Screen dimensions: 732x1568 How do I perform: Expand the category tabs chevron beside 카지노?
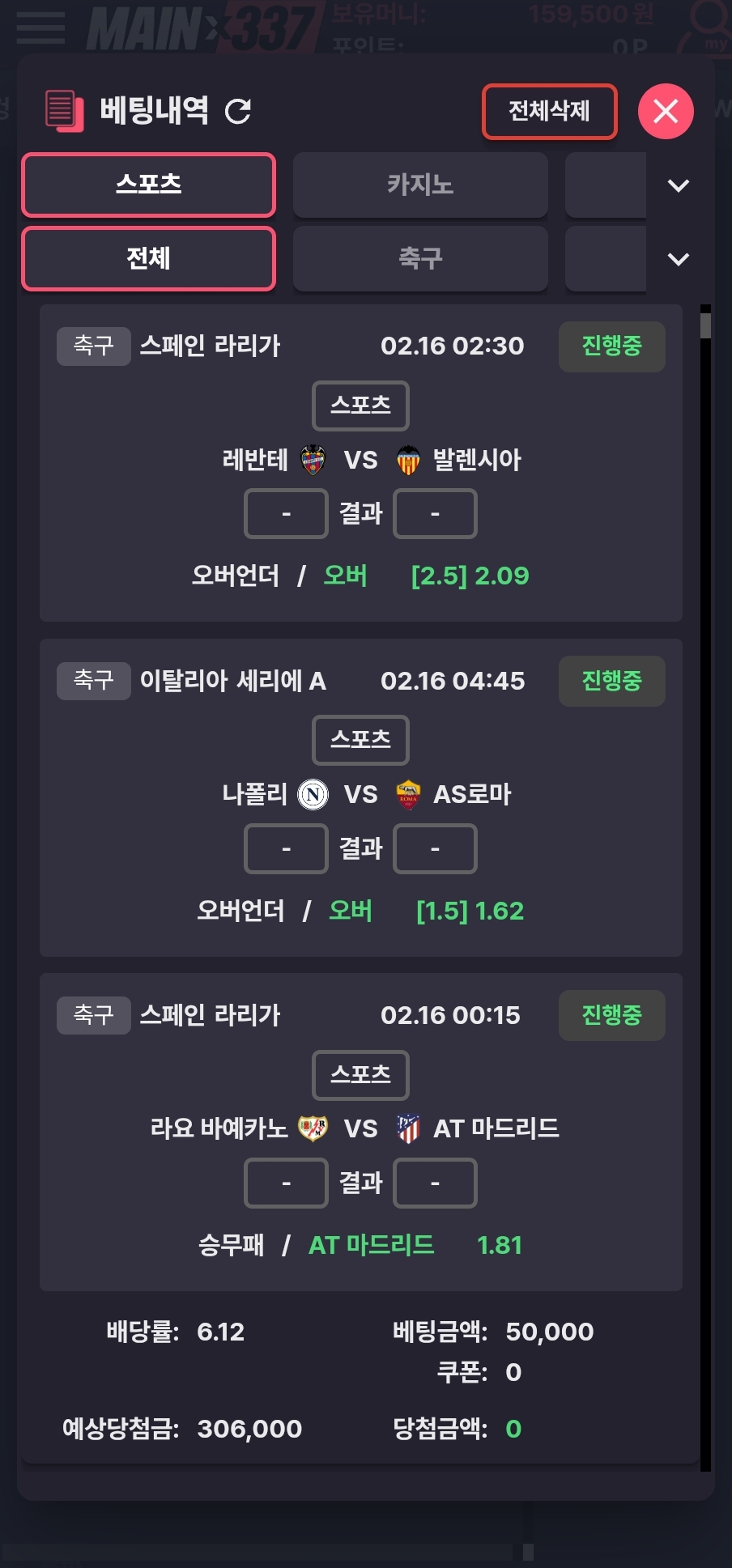[678, 185]
